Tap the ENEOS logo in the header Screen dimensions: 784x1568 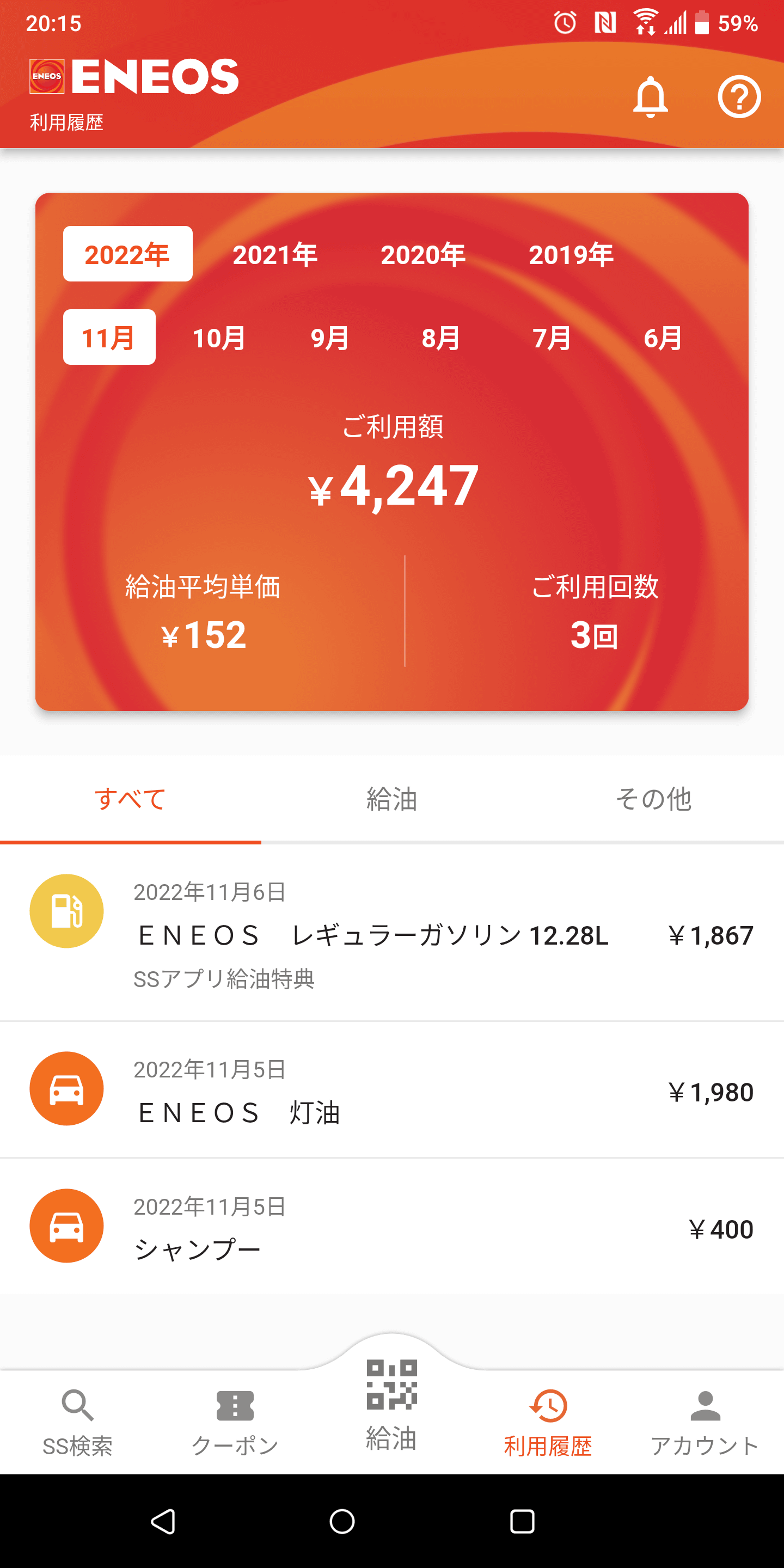133,77
